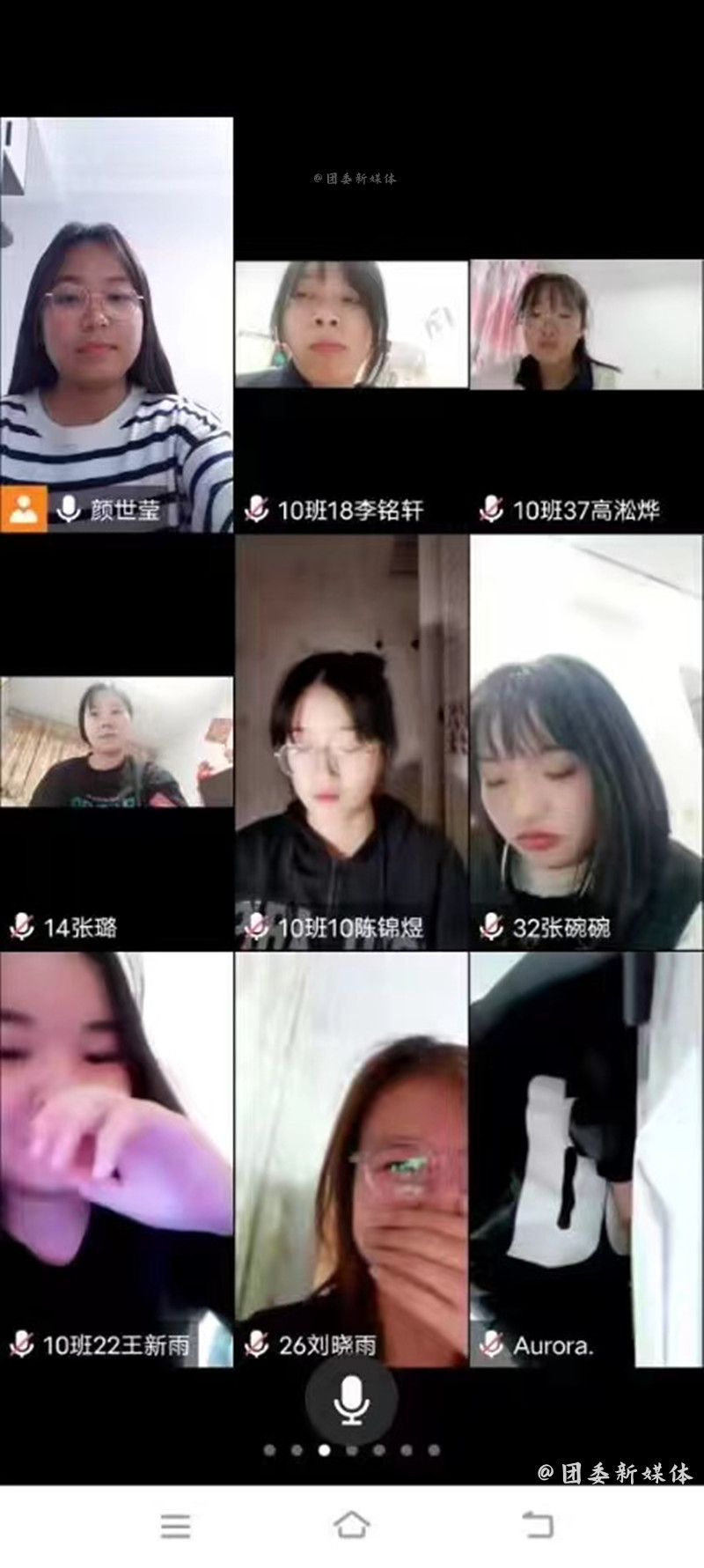Go to the system home screen

coord(351,1525)
